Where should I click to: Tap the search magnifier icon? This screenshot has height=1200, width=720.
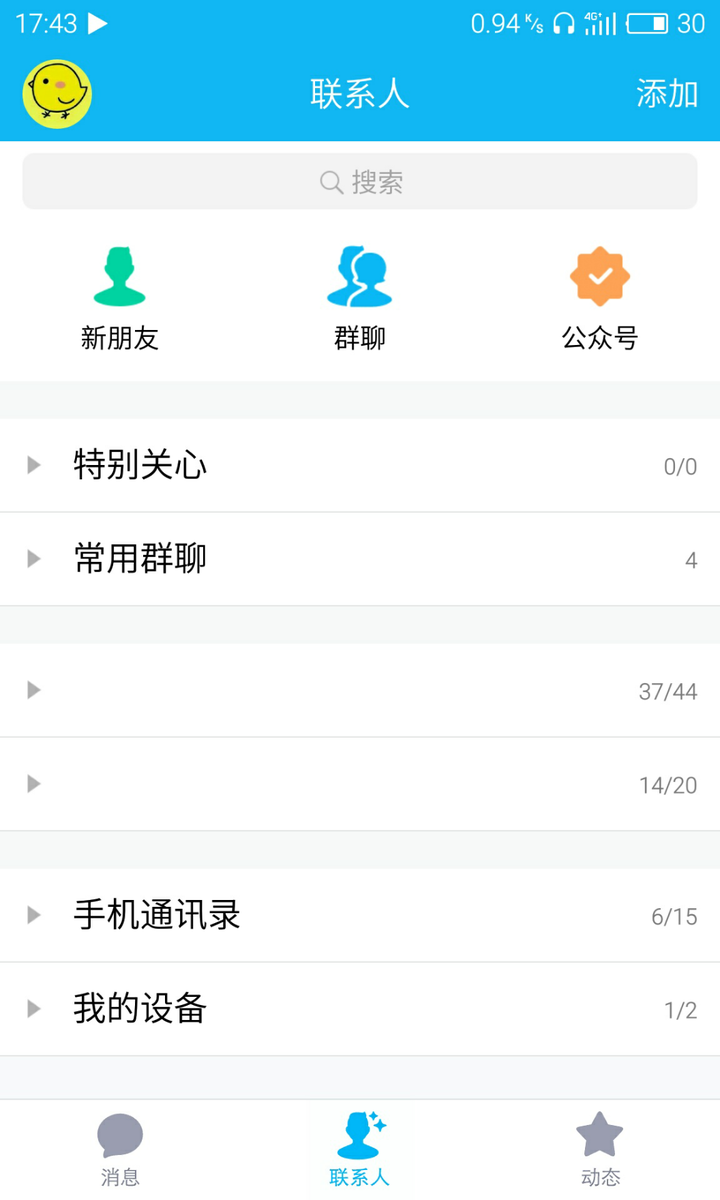pyautogui.click(x=330, y=182)
